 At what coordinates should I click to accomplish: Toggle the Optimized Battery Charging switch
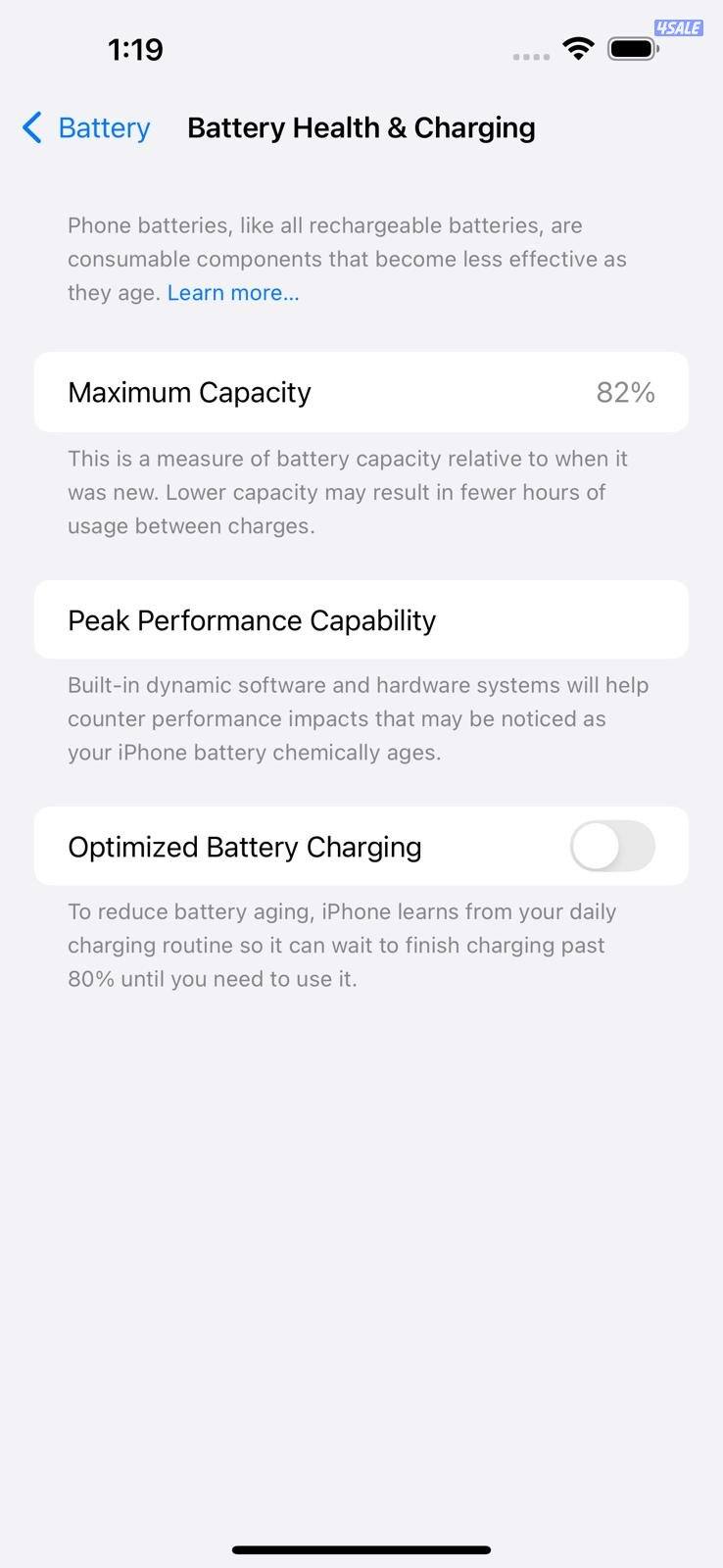[x=611, y=846]
